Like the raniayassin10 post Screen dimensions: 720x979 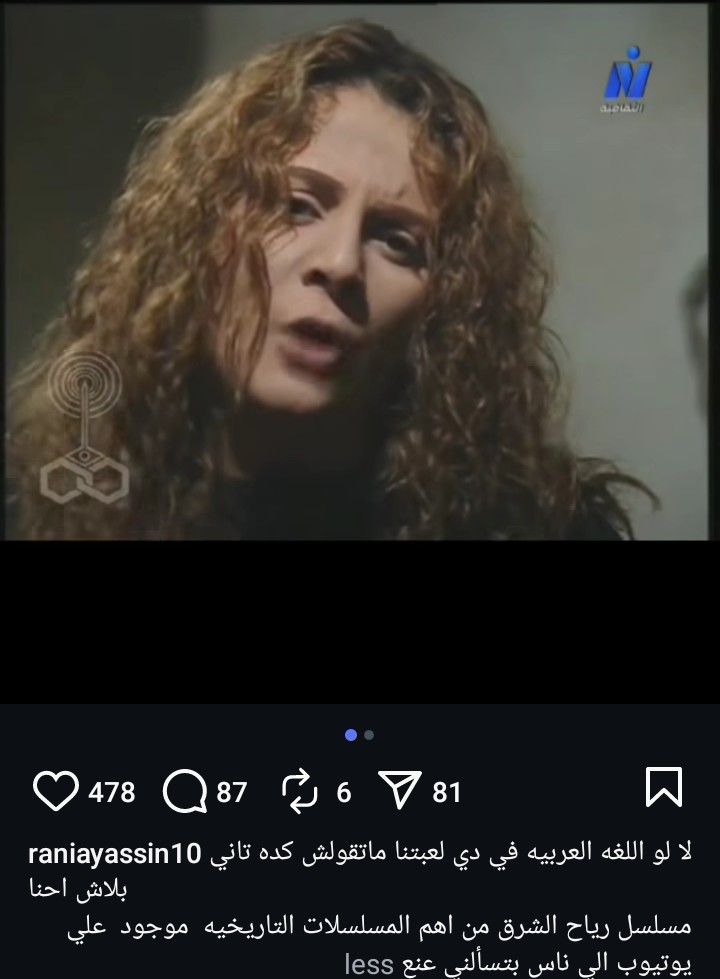[x=56, y=791]
